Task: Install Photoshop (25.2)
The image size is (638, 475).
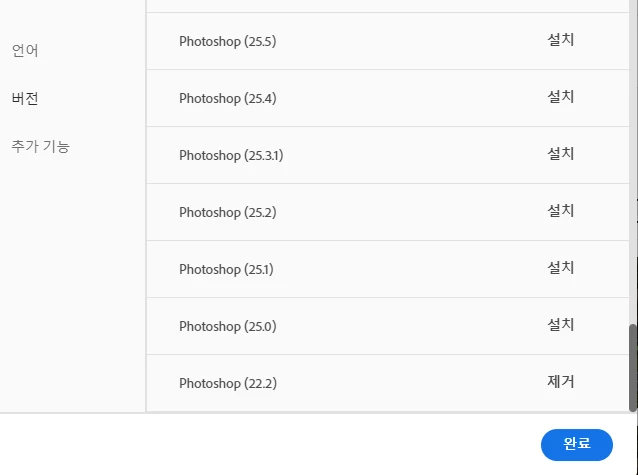Action: pos(560,211)
